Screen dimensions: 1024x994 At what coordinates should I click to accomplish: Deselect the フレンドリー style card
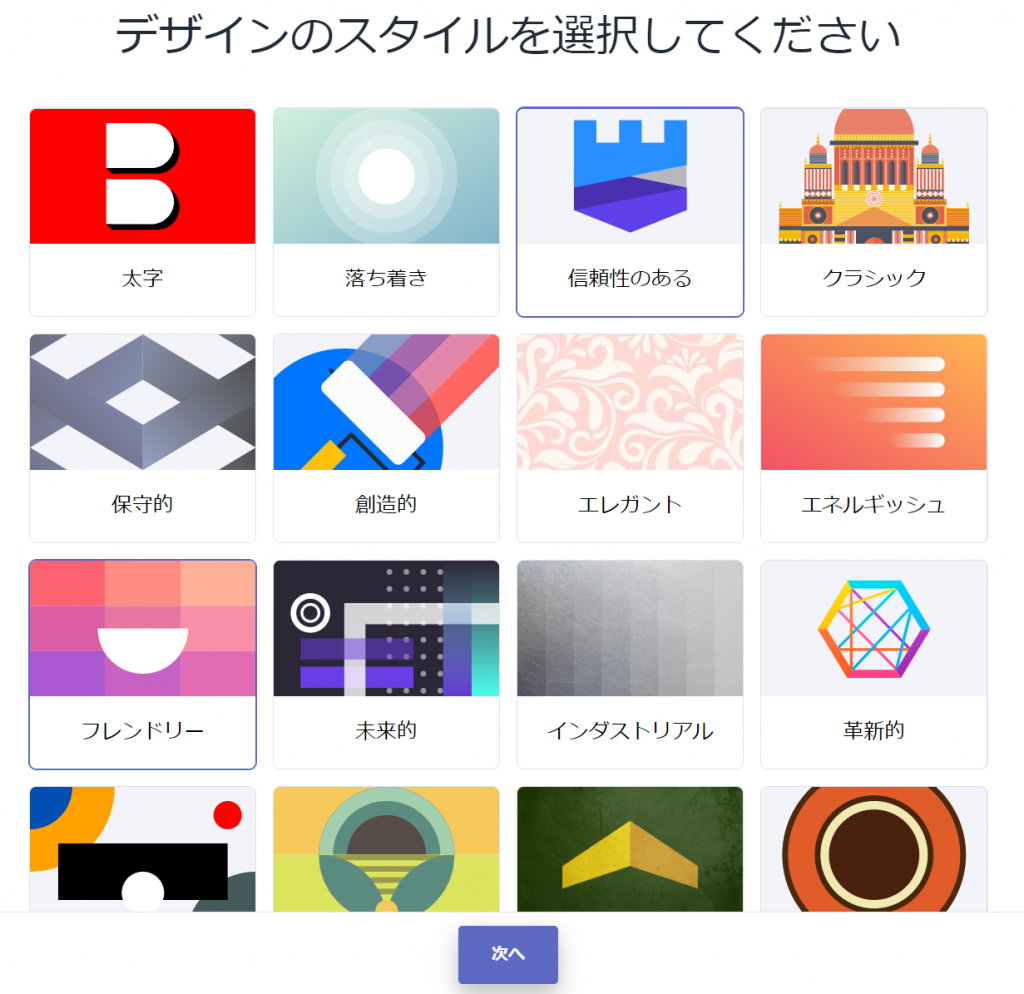tap(142, 664)
